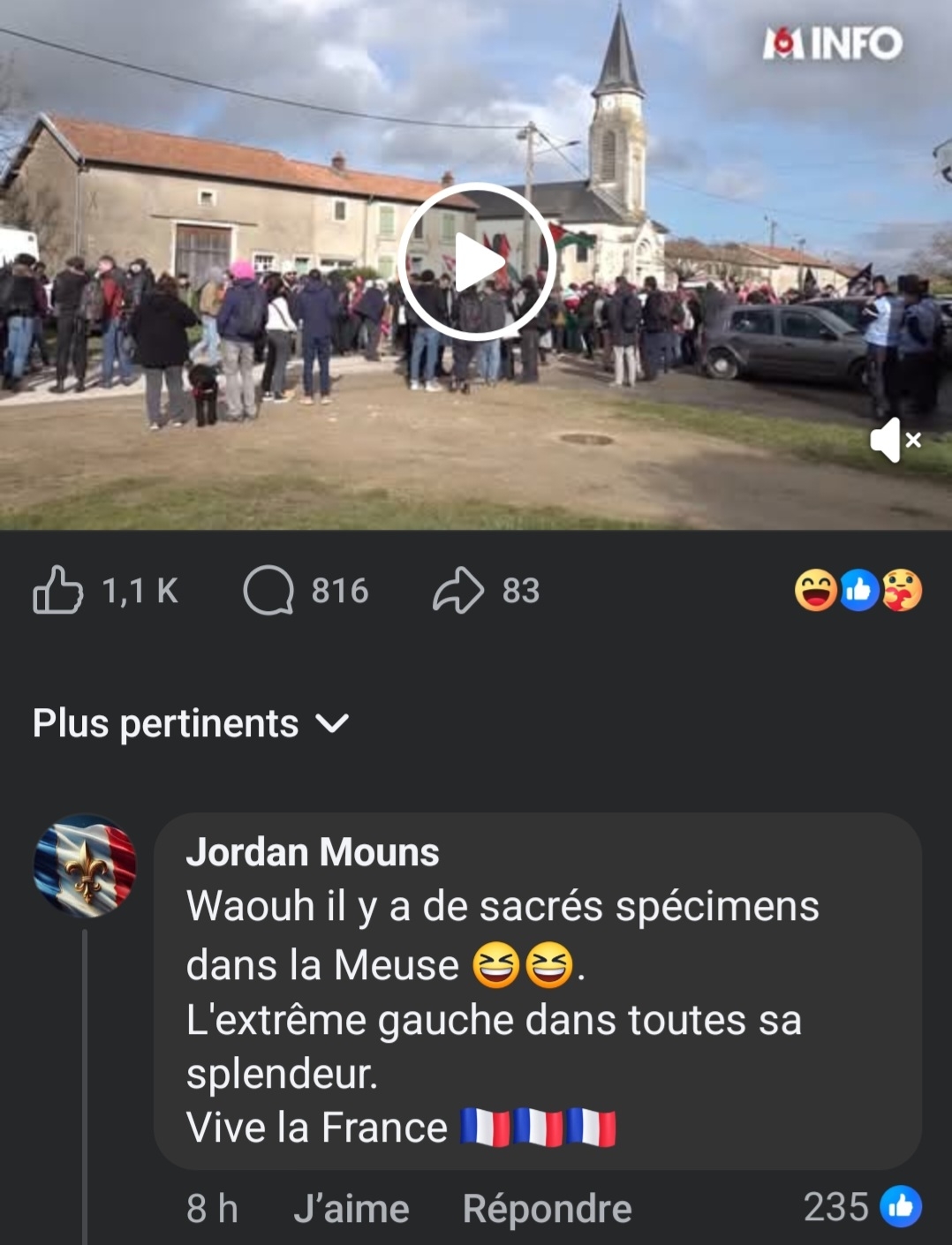Share this video post
The height and width of the screenshot is (1245, 952).
pos(458,590)
